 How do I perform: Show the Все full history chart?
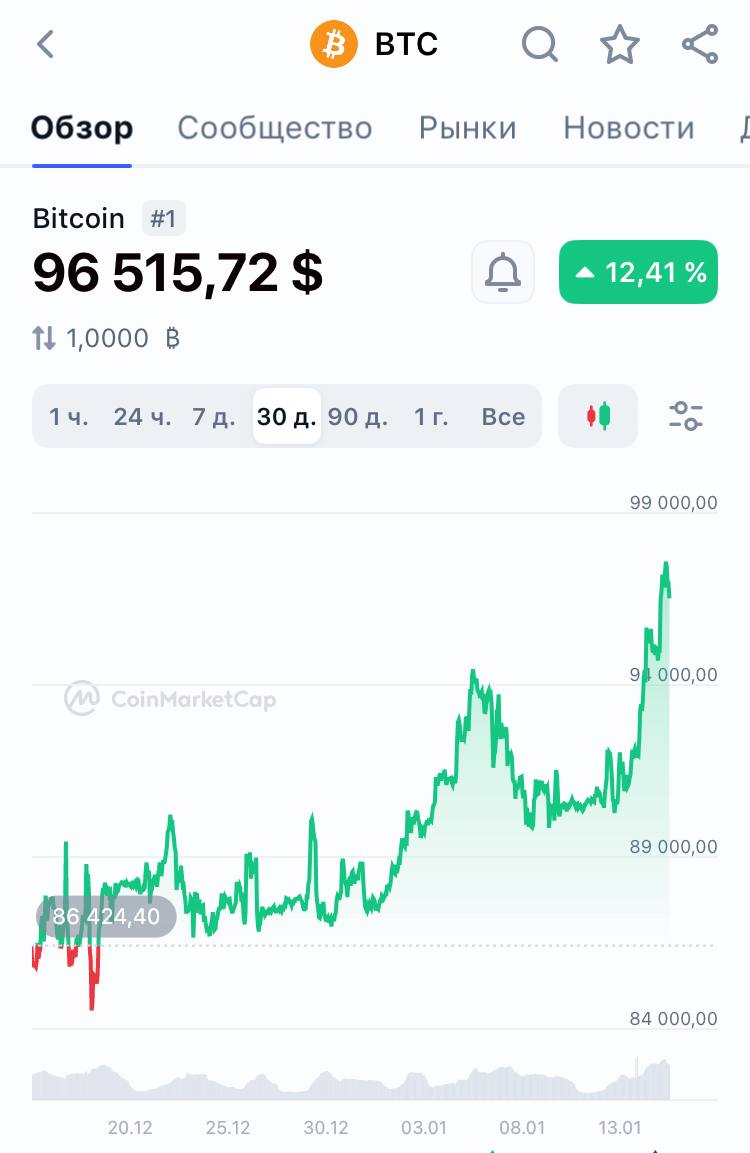(503, 416)
